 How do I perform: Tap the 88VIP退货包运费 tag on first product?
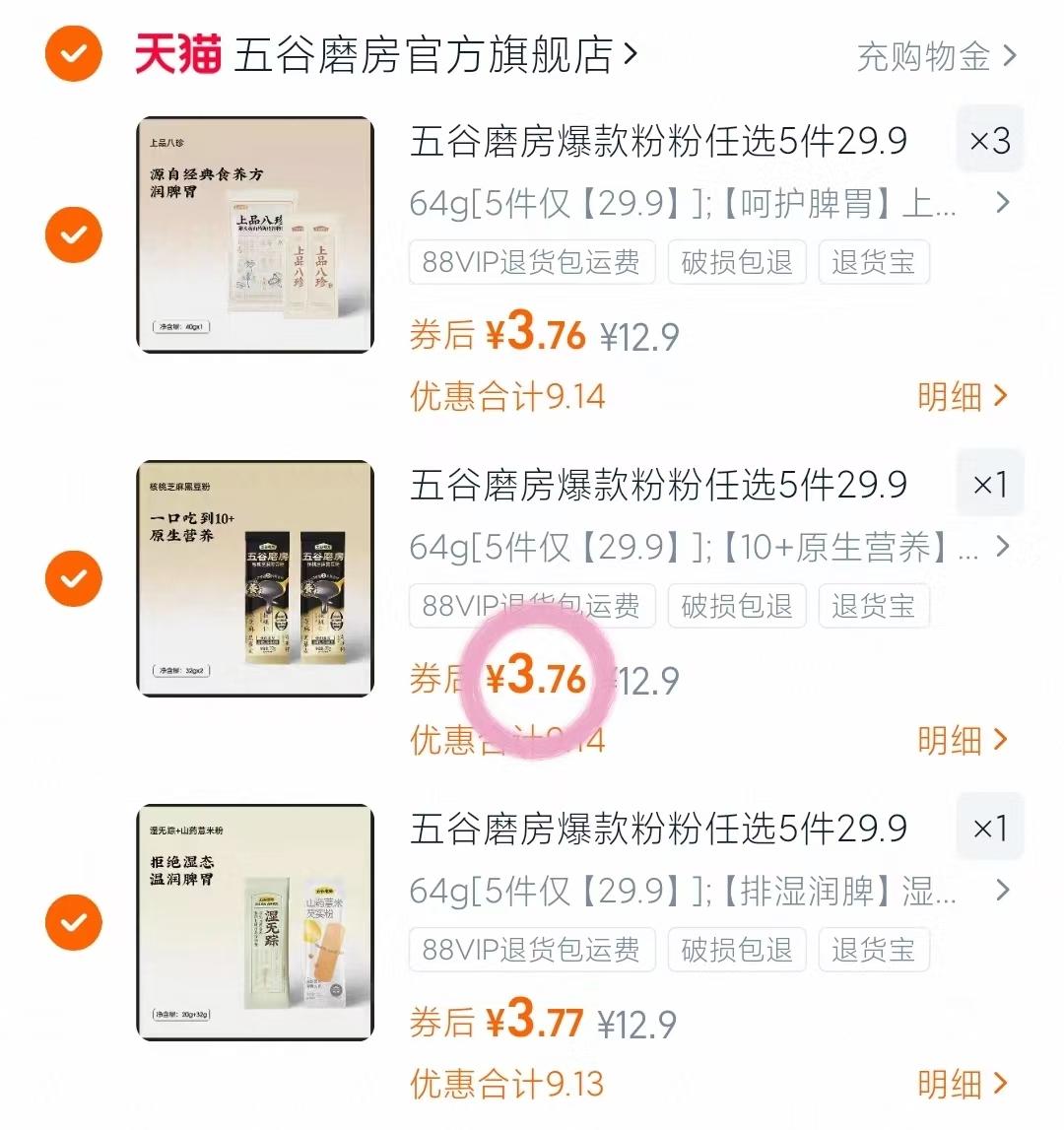point(531,262)
